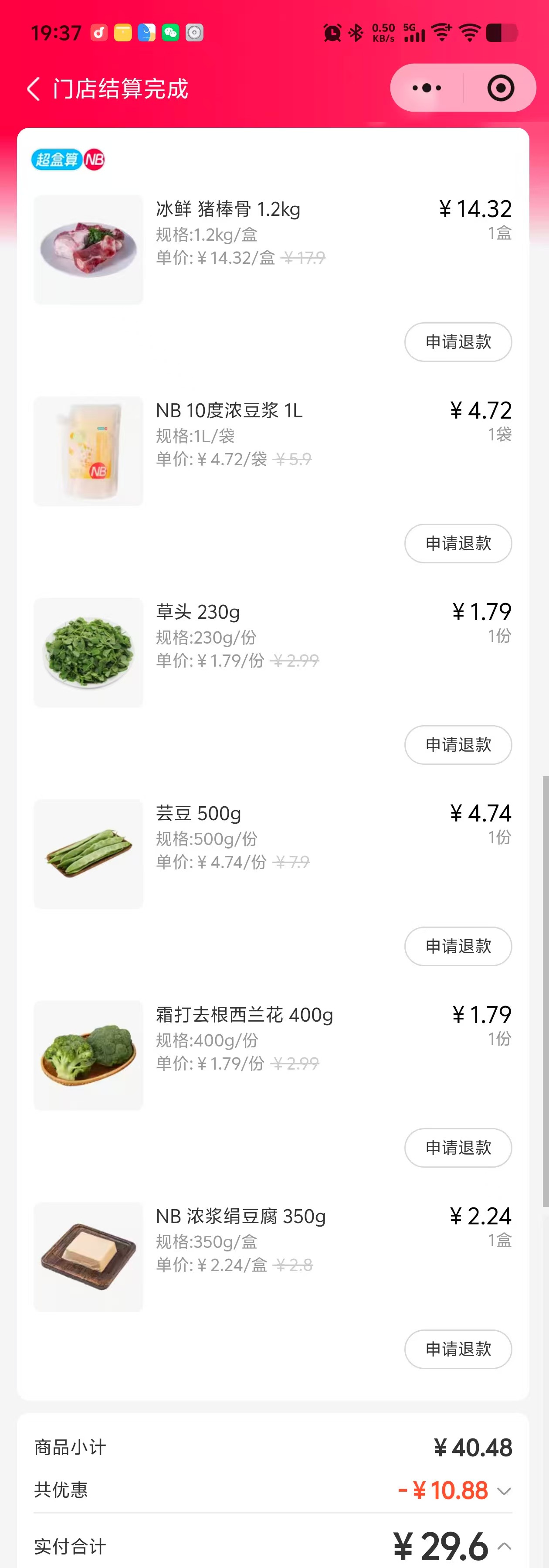The height and width of the screenshot is (1568, 549).
Task: Request refund for 冰鲜 猪棒骨 1.2kg
Action: (x=458, y=342)
